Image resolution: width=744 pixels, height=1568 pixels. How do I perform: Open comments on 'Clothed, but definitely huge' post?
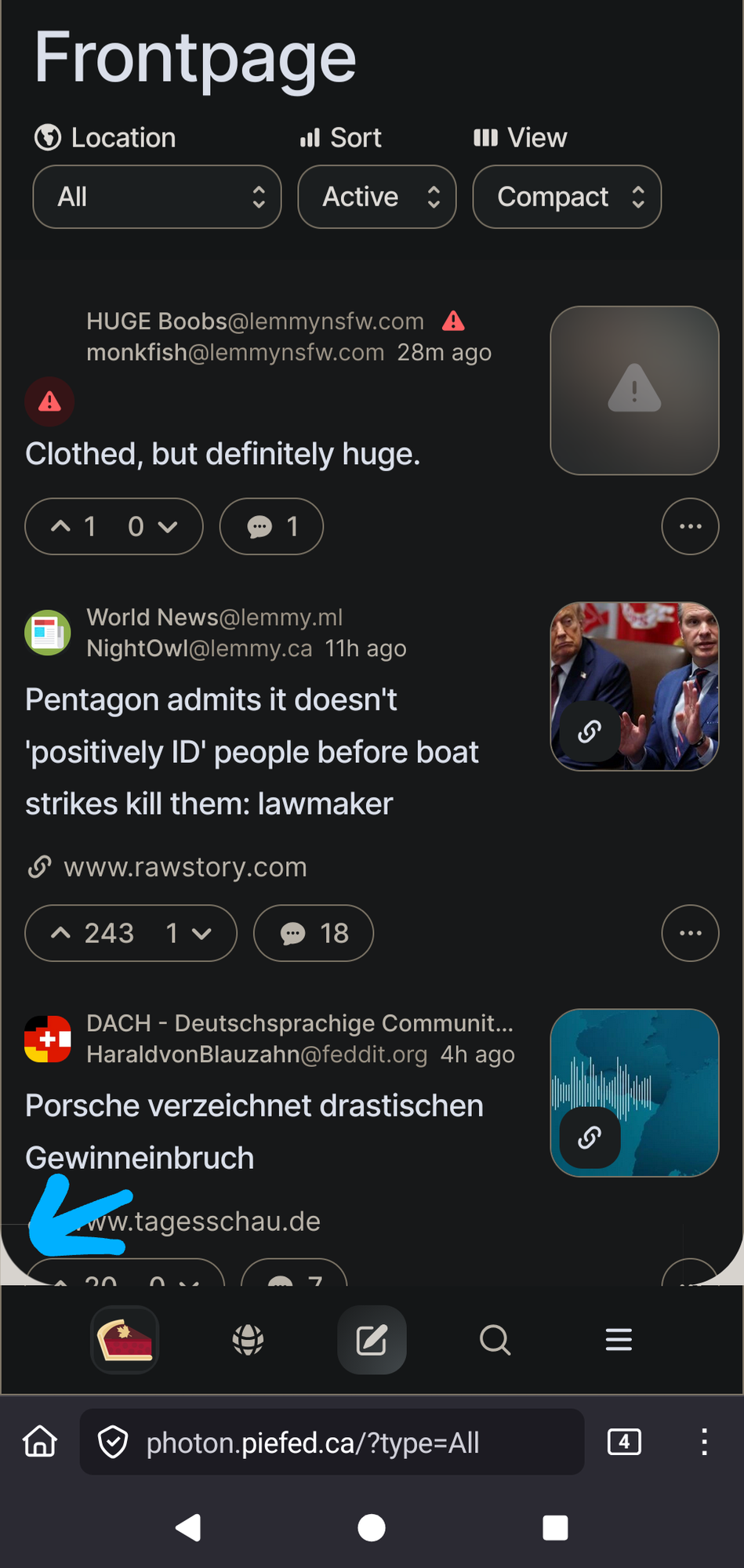(271, 527)
